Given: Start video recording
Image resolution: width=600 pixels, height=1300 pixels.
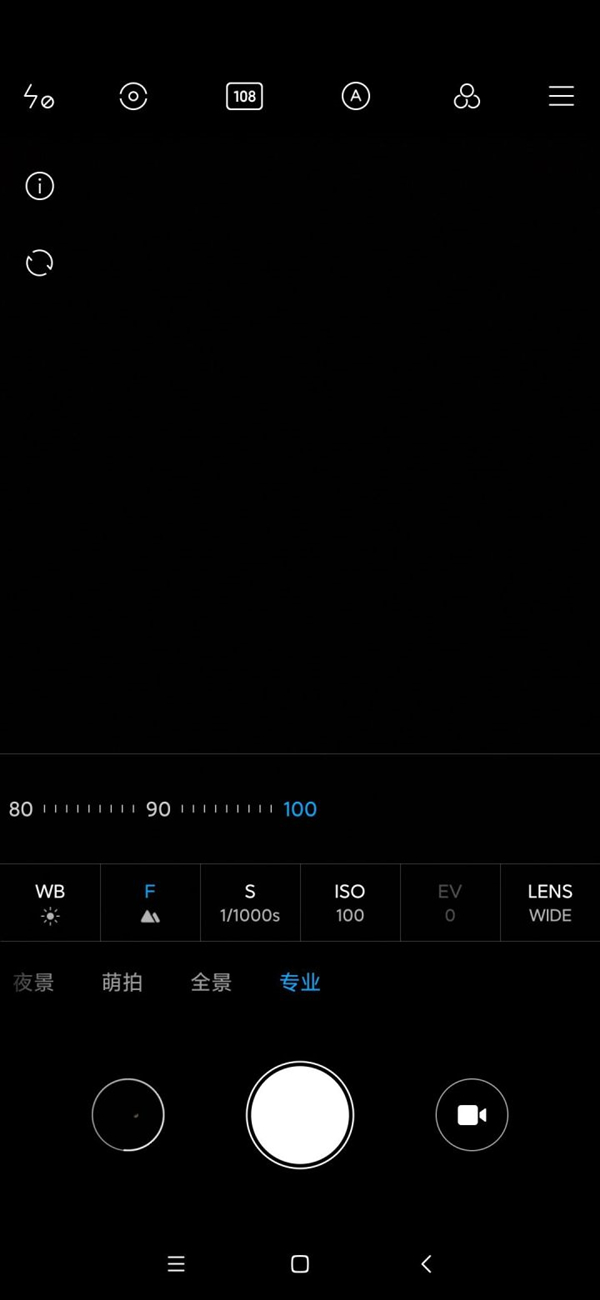Looking at the screenshot, I should pos(472,1115).
